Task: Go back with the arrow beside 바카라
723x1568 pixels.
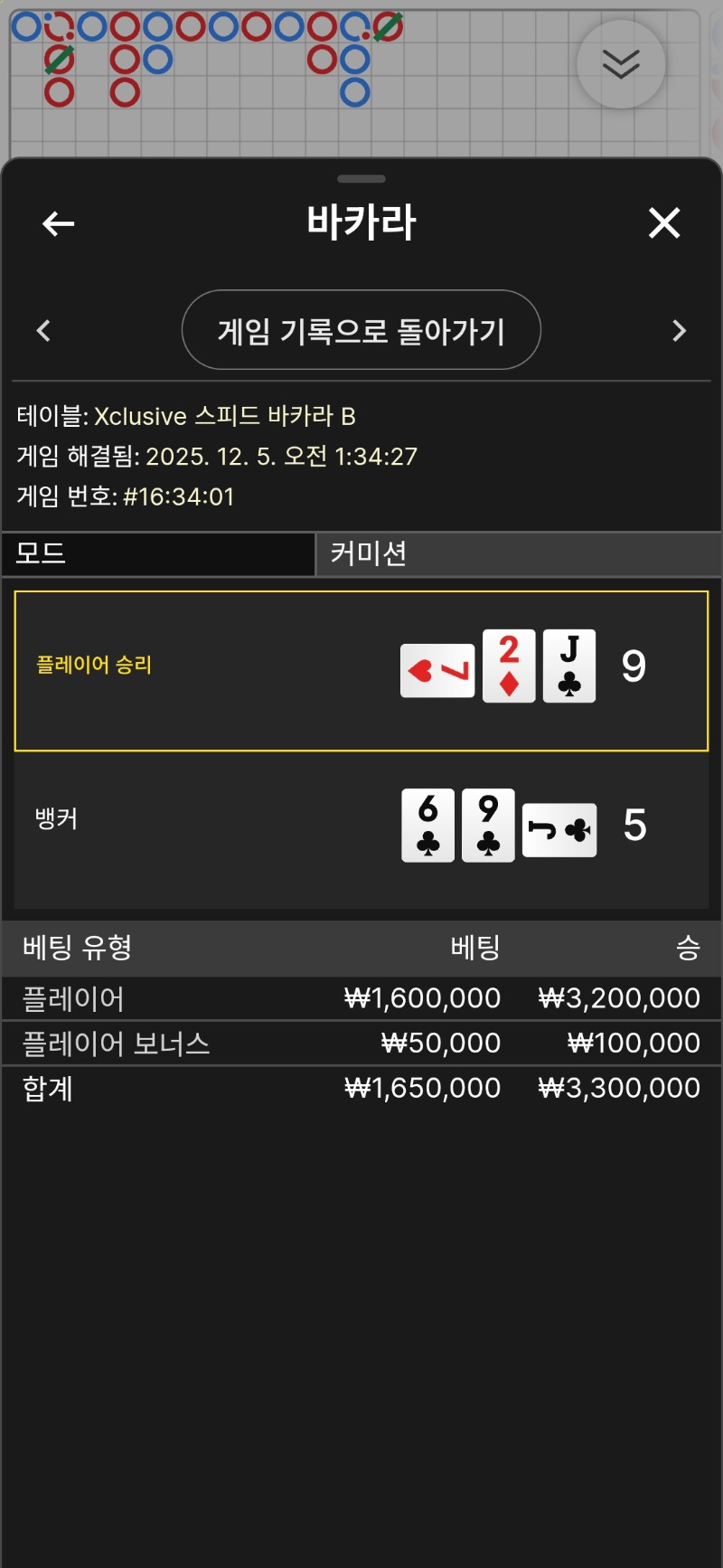Action: 59,223
